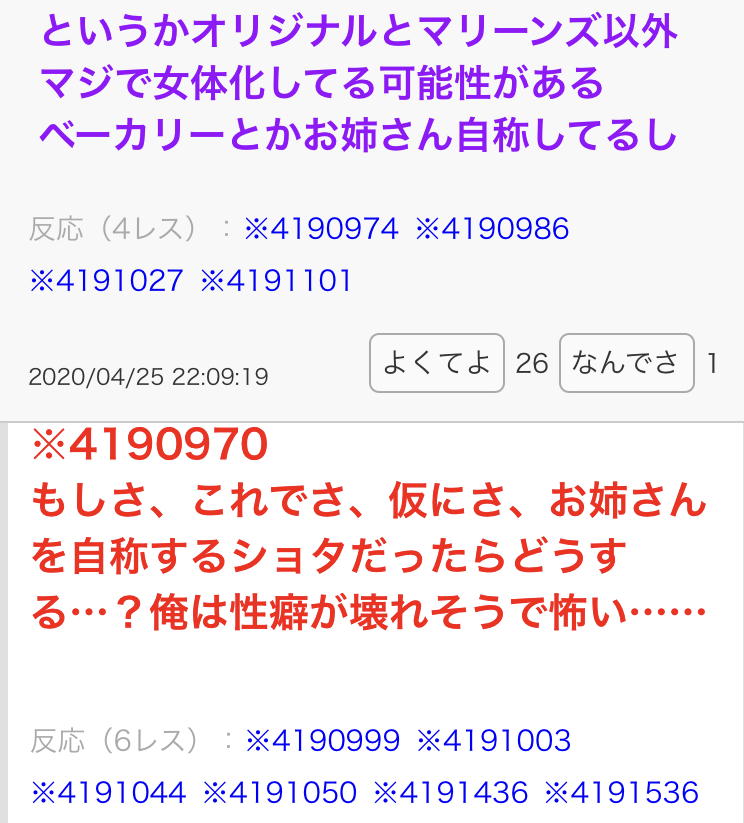
Task: Tap the なんでさ vote button
Action: 626,363
